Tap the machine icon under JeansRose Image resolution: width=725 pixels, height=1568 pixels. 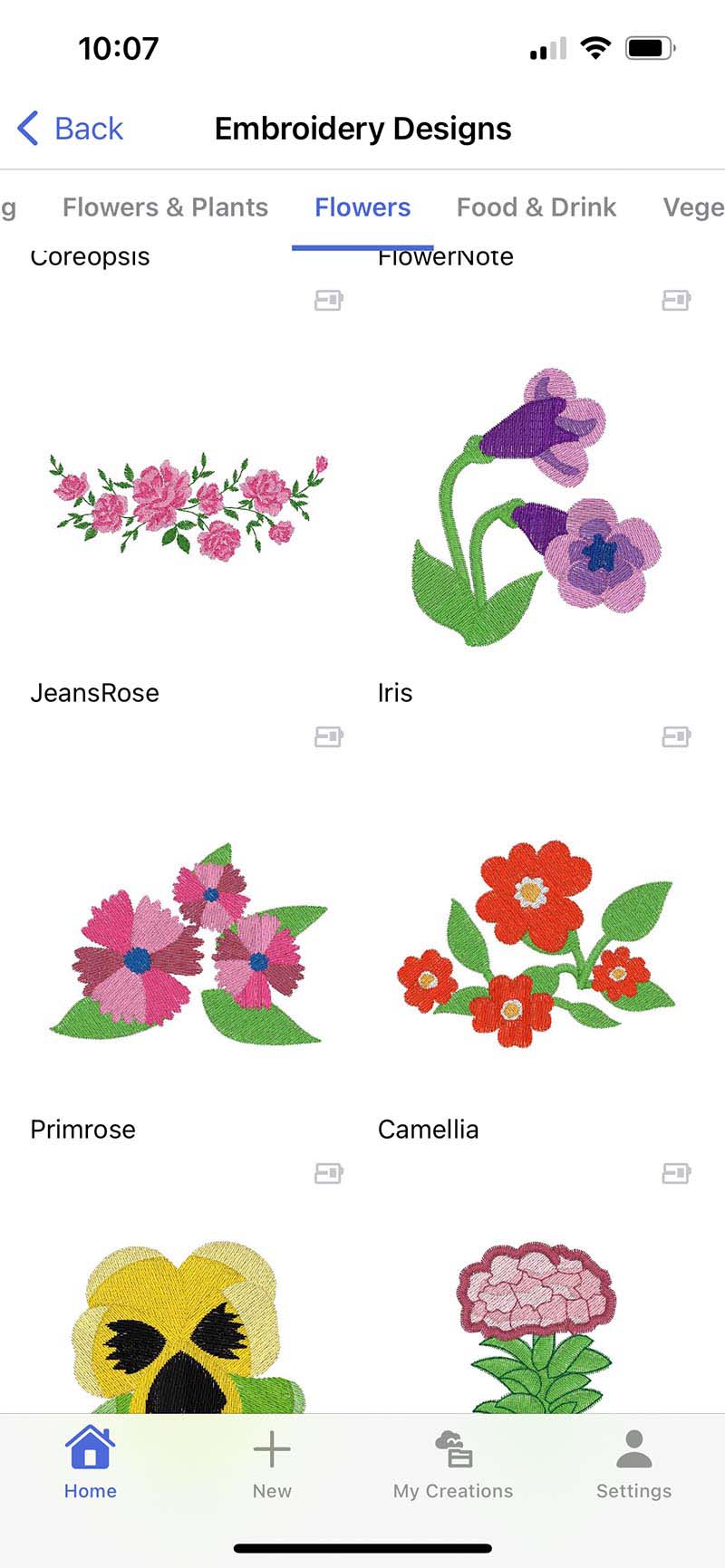328,736
